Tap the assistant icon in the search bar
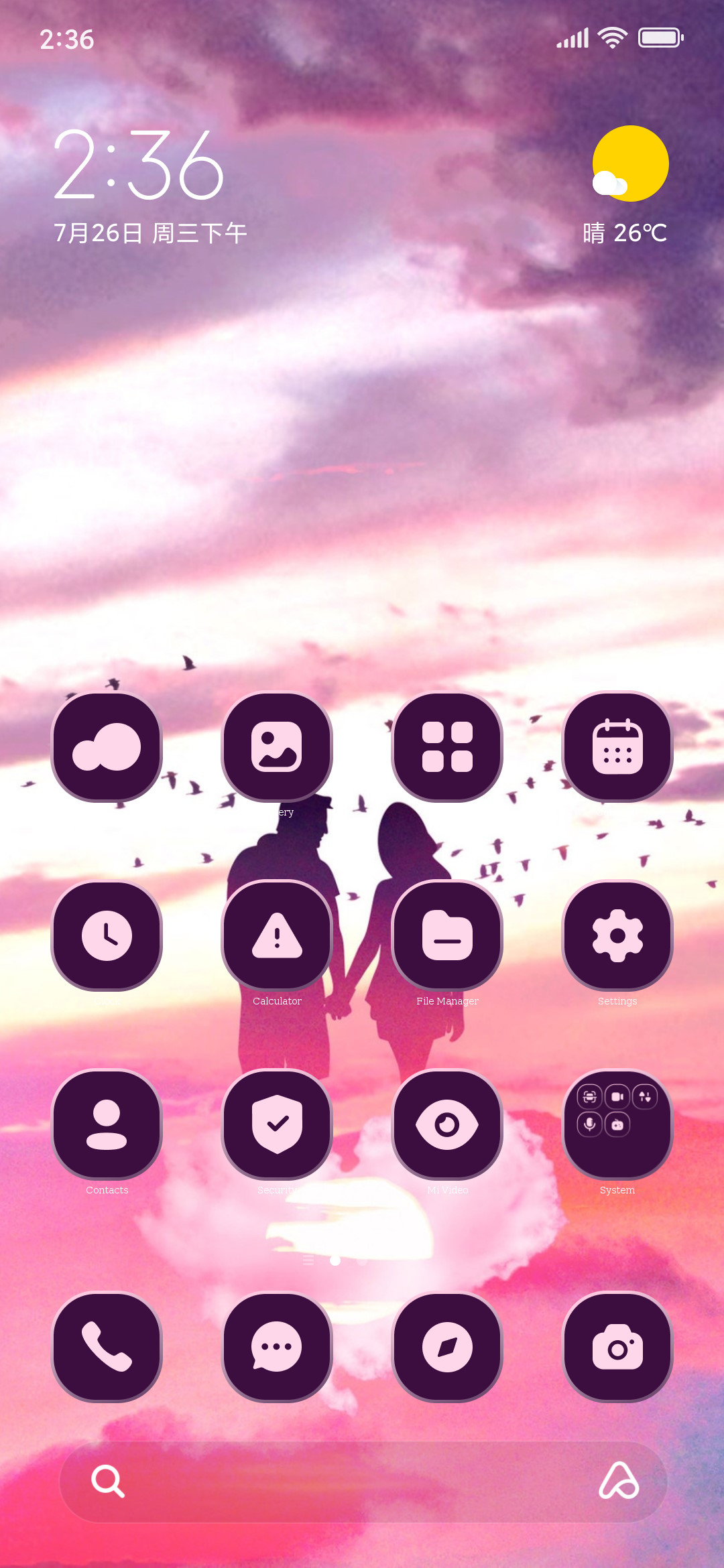Screen dimensions: 724x1568 pos(618,1481)
